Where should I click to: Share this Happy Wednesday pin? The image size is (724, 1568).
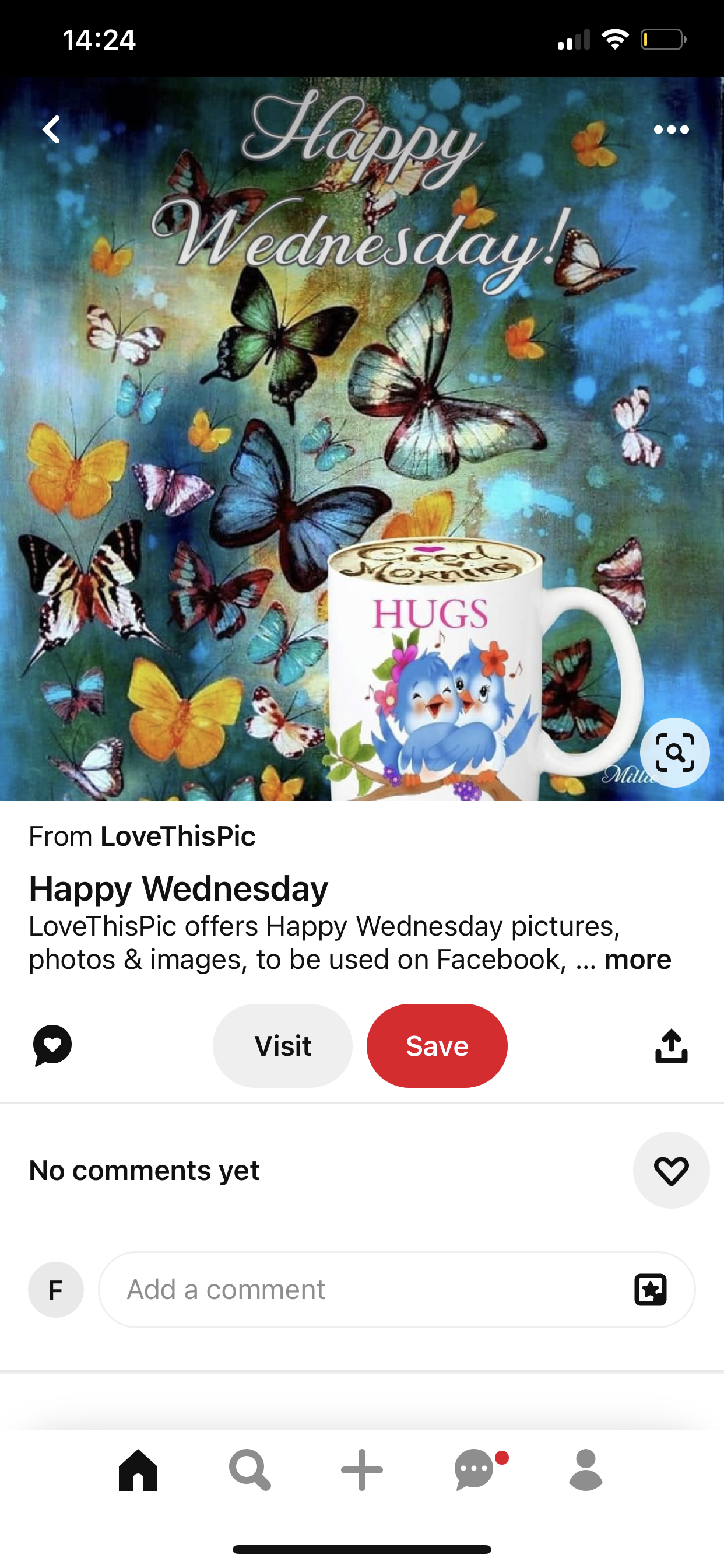click(671, 1046)
